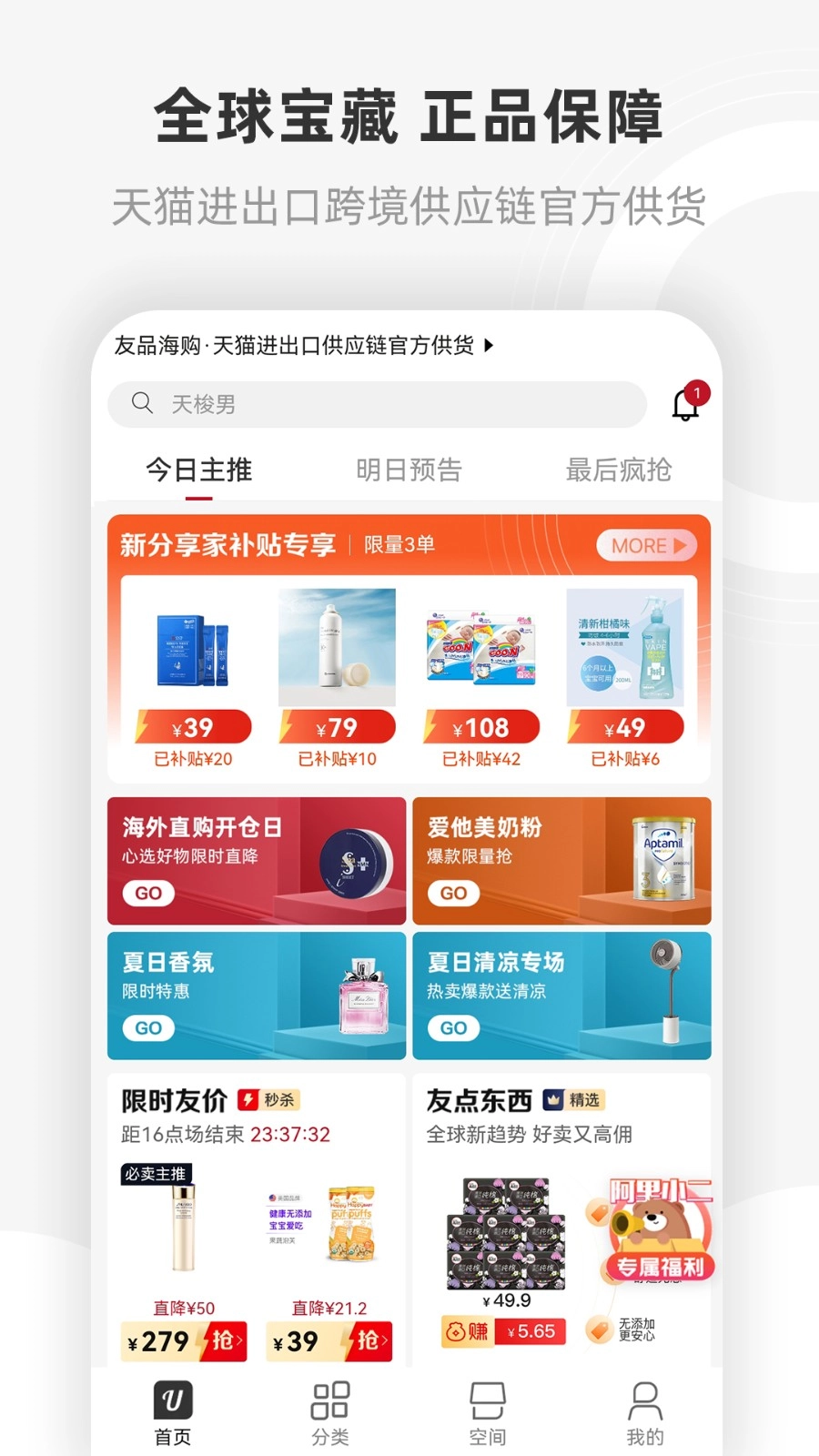Image resolution: width=819 pixels, height=1456 pixels.
Task: Switch to 明日预告 tab
Action: point(409,470)
